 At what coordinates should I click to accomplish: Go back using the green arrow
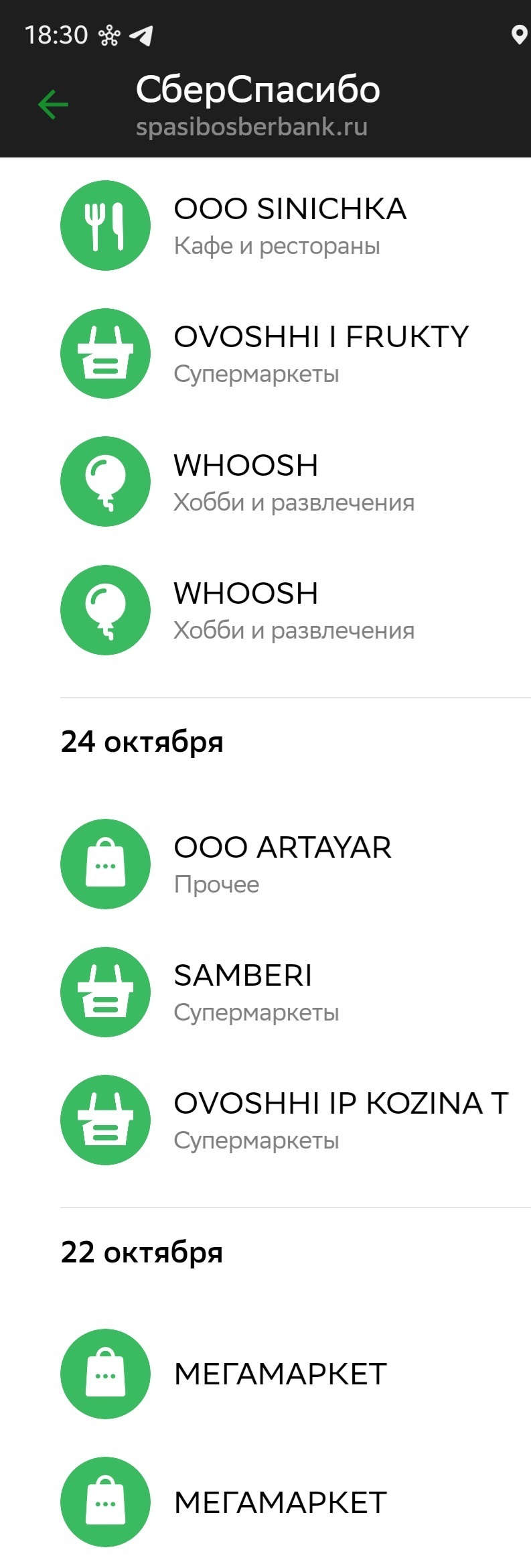click(53, 105)
